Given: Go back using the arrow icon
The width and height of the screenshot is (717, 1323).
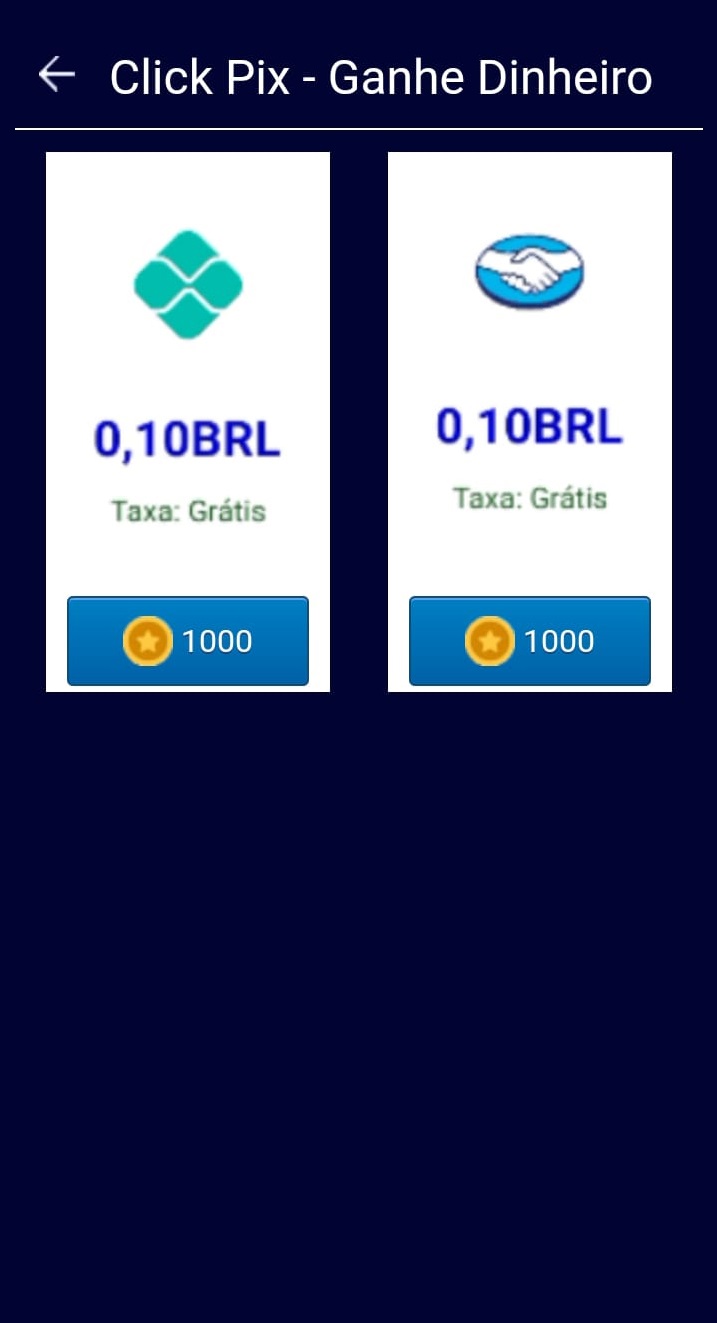Looking at the screenshot, I should tap(57, 75).
